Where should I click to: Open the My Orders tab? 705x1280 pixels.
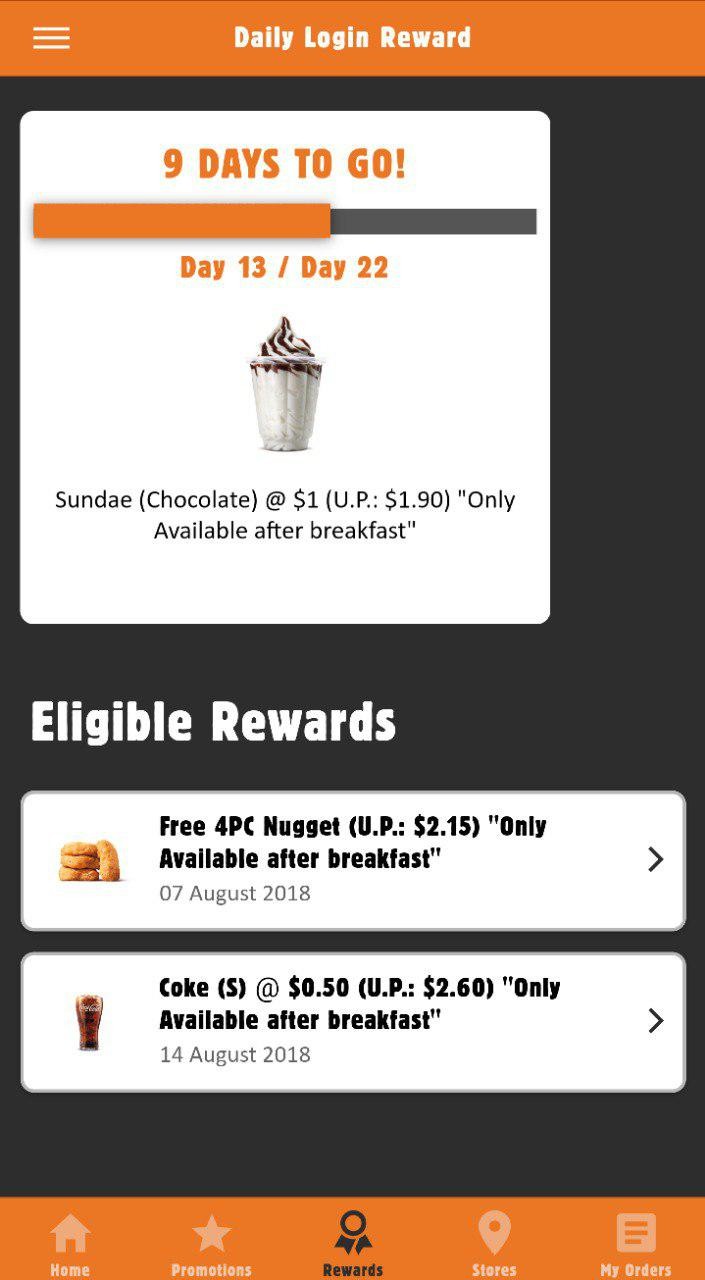click(x=636, y=1243)
